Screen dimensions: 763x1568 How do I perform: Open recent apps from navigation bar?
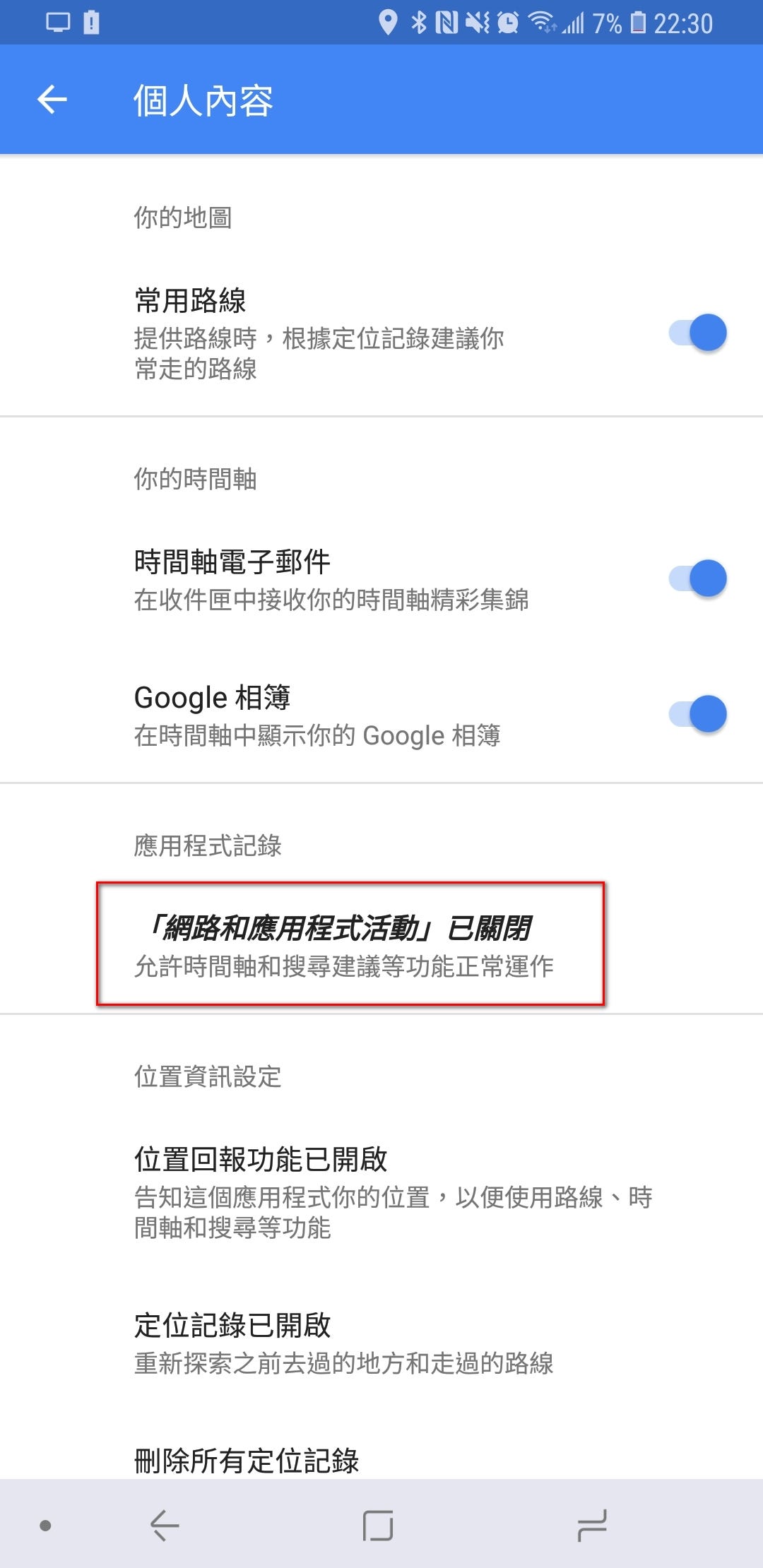(592, 1526)
